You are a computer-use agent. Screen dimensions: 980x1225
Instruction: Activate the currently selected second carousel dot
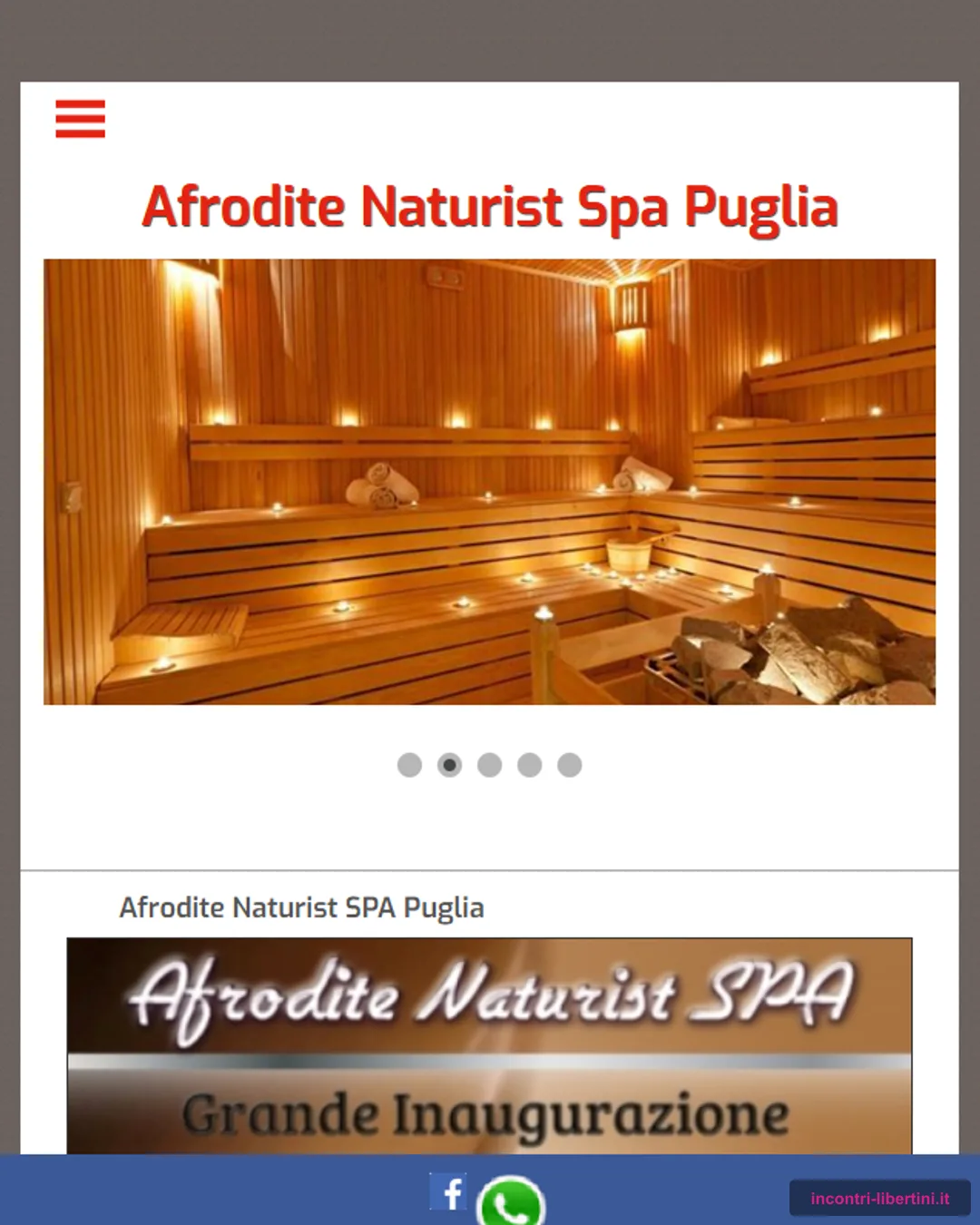tap(451, 765)
